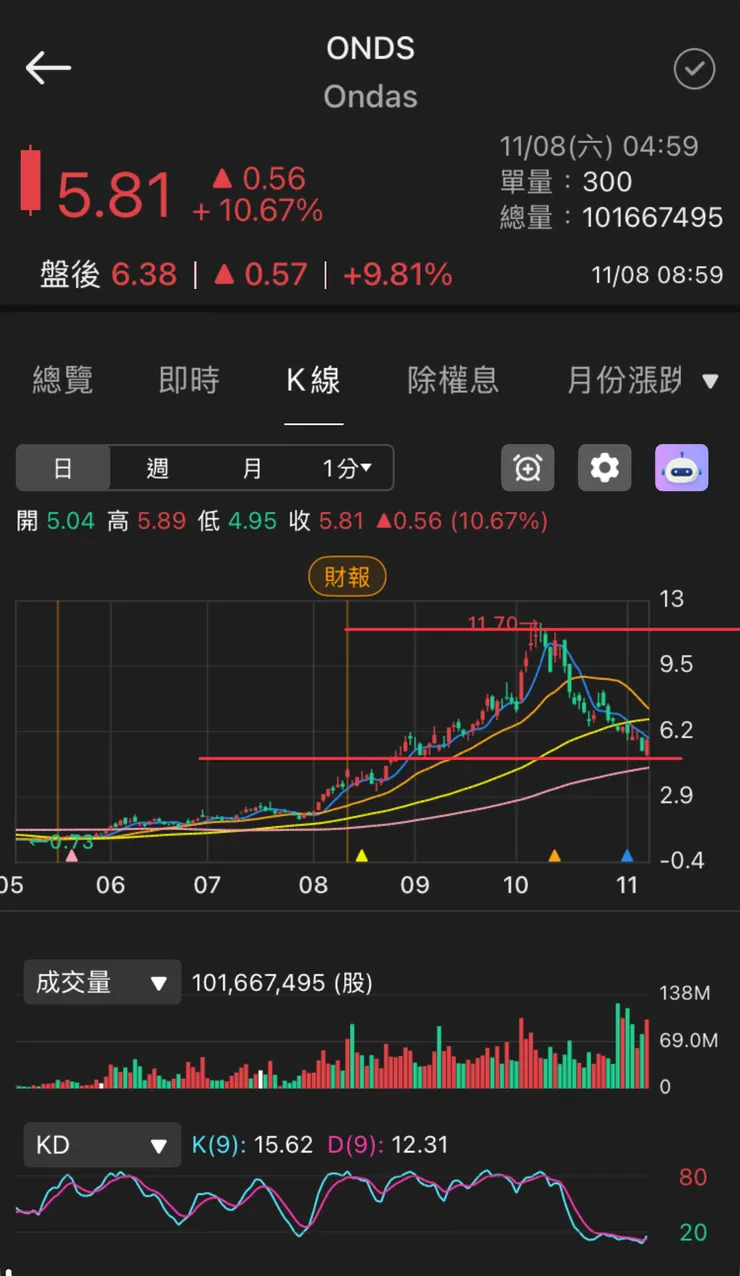Viewport: 740px width, 1276px height.
Task: Select the 週 weekly chart period
Action: 157,467
